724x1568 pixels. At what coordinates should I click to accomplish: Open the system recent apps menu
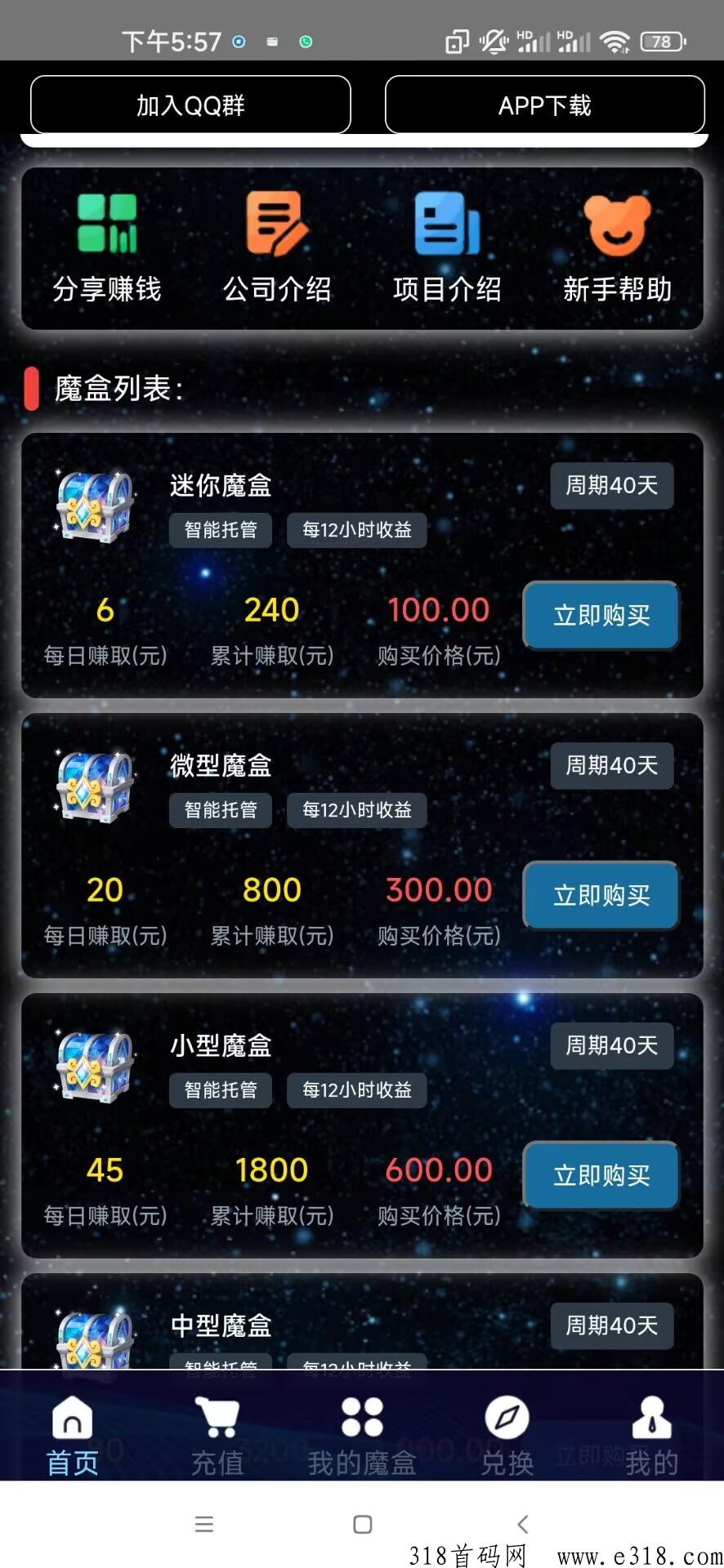(x=204, y=1524)
